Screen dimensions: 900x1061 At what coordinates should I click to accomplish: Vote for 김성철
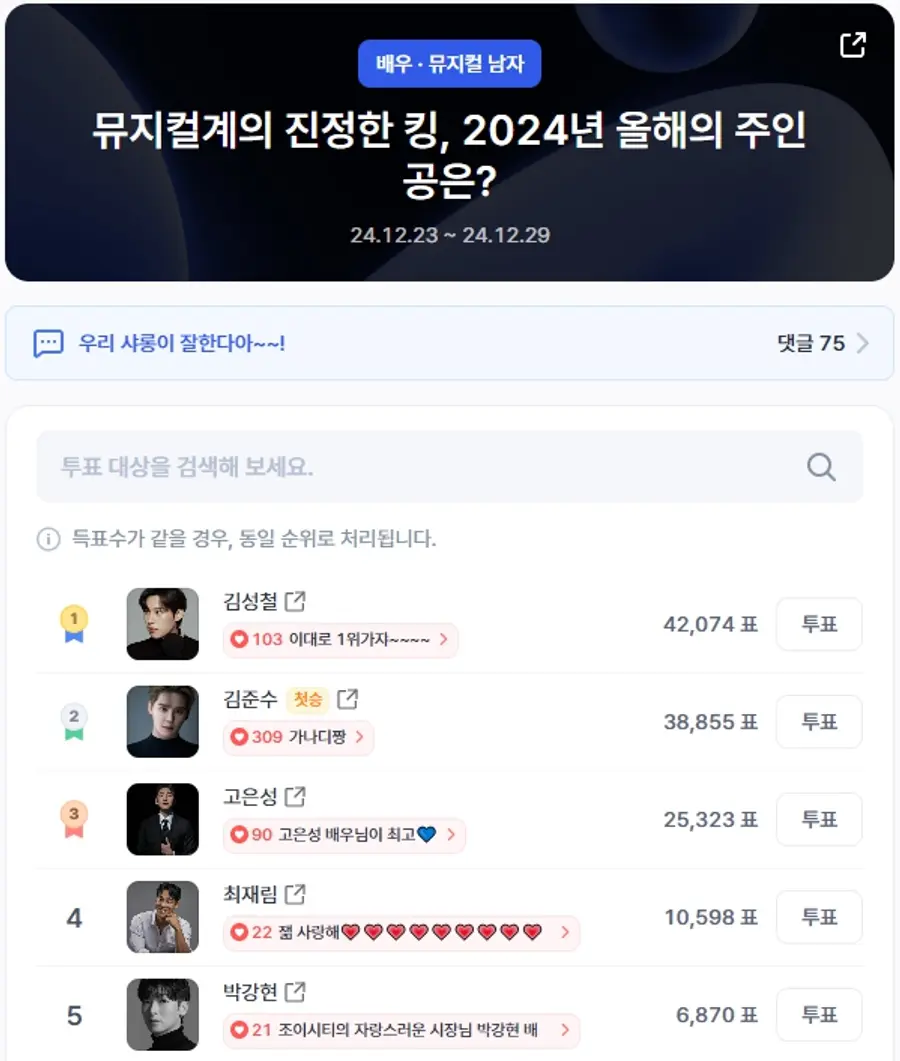point(819,624)
